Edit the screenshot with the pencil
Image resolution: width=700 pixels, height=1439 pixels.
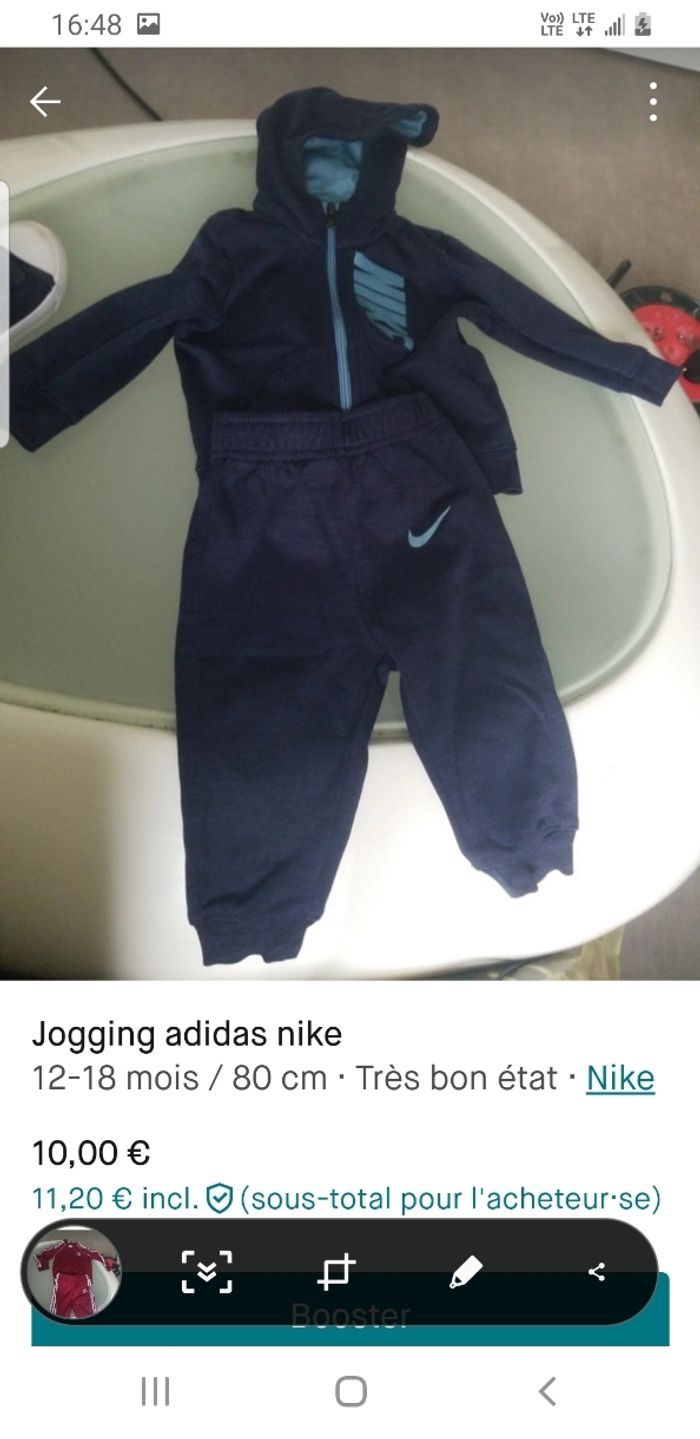tap(466, 1271)
